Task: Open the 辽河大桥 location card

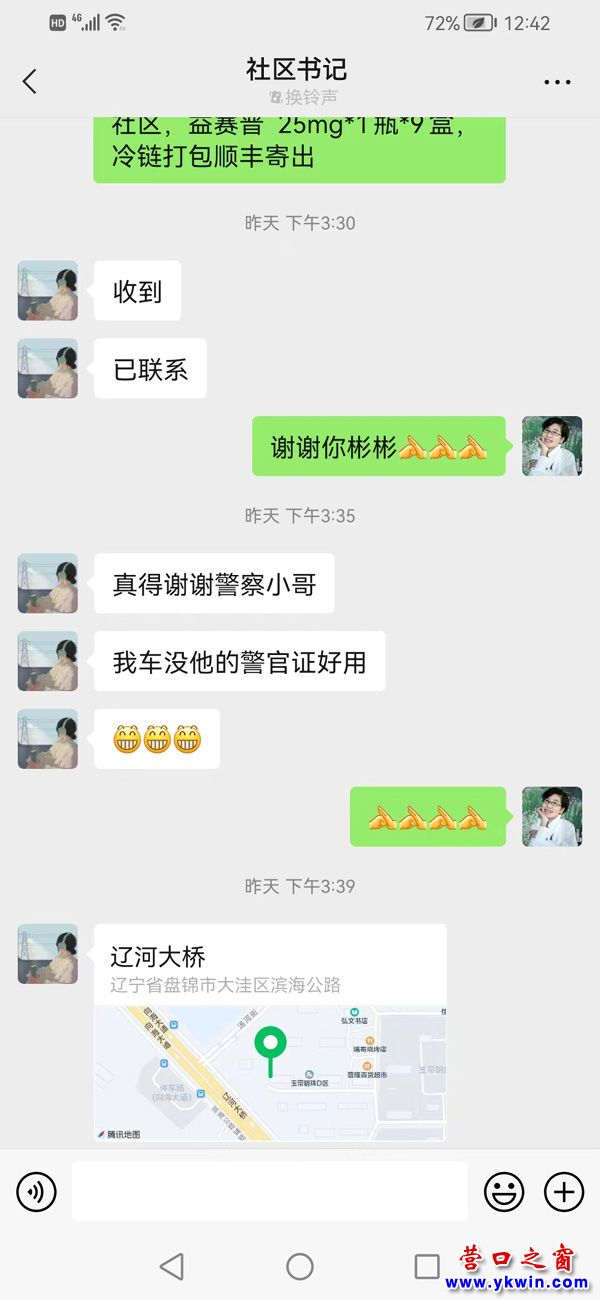Action: pyautogui.click(x=270, y=1032)
